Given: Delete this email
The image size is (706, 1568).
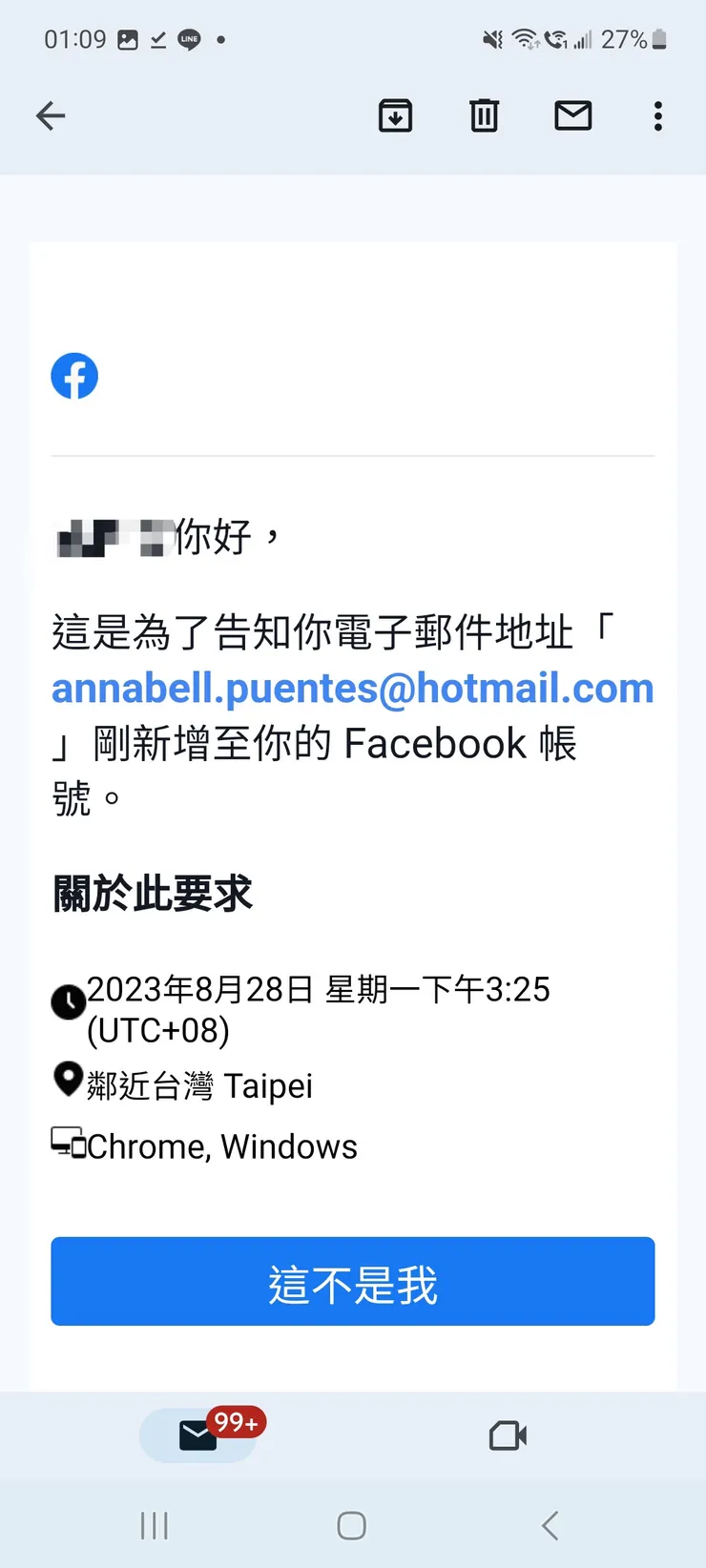Looking at the screenshot, I should coord(484,116).
